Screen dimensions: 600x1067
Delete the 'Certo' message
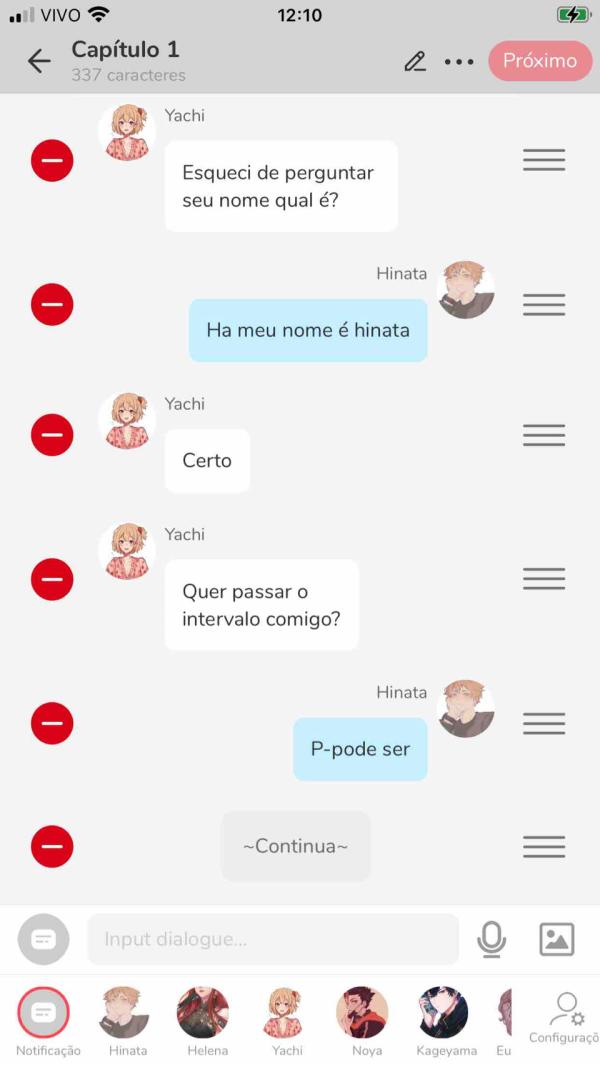click(x=52, y=435)
